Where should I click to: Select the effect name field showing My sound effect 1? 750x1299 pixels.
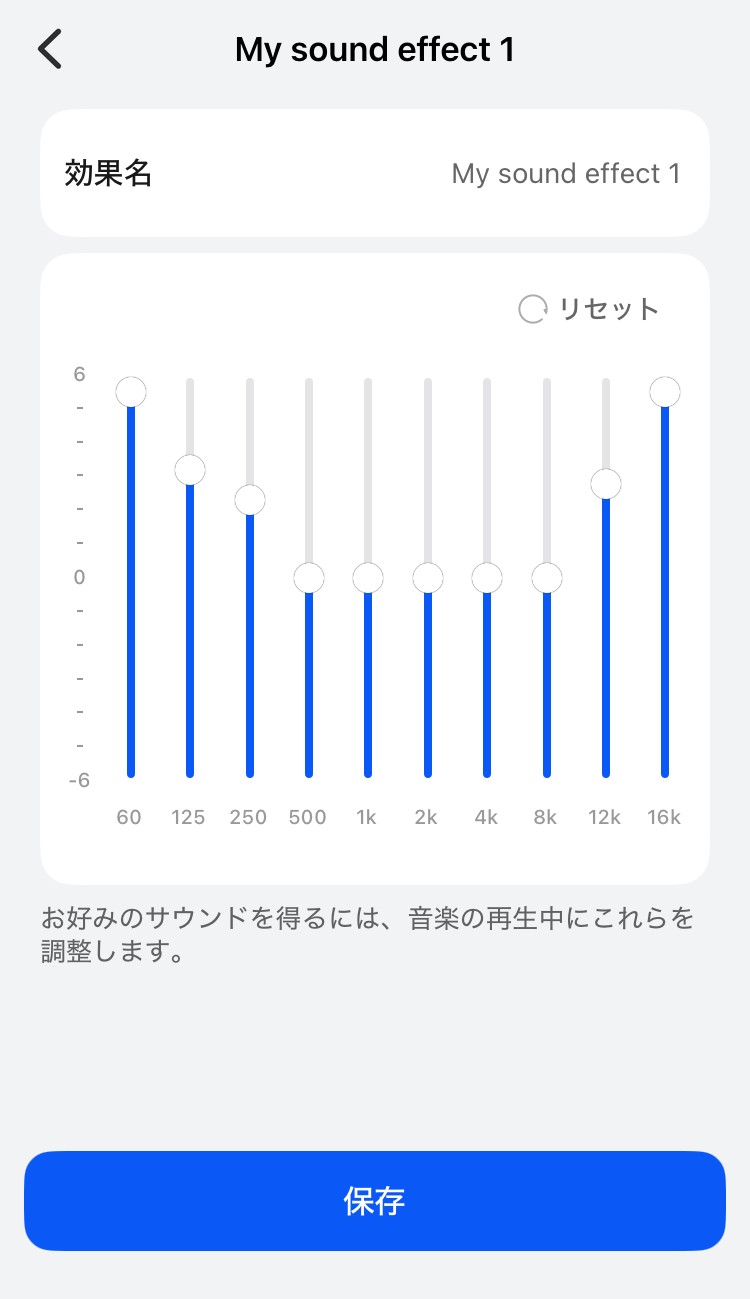point(566,173)
